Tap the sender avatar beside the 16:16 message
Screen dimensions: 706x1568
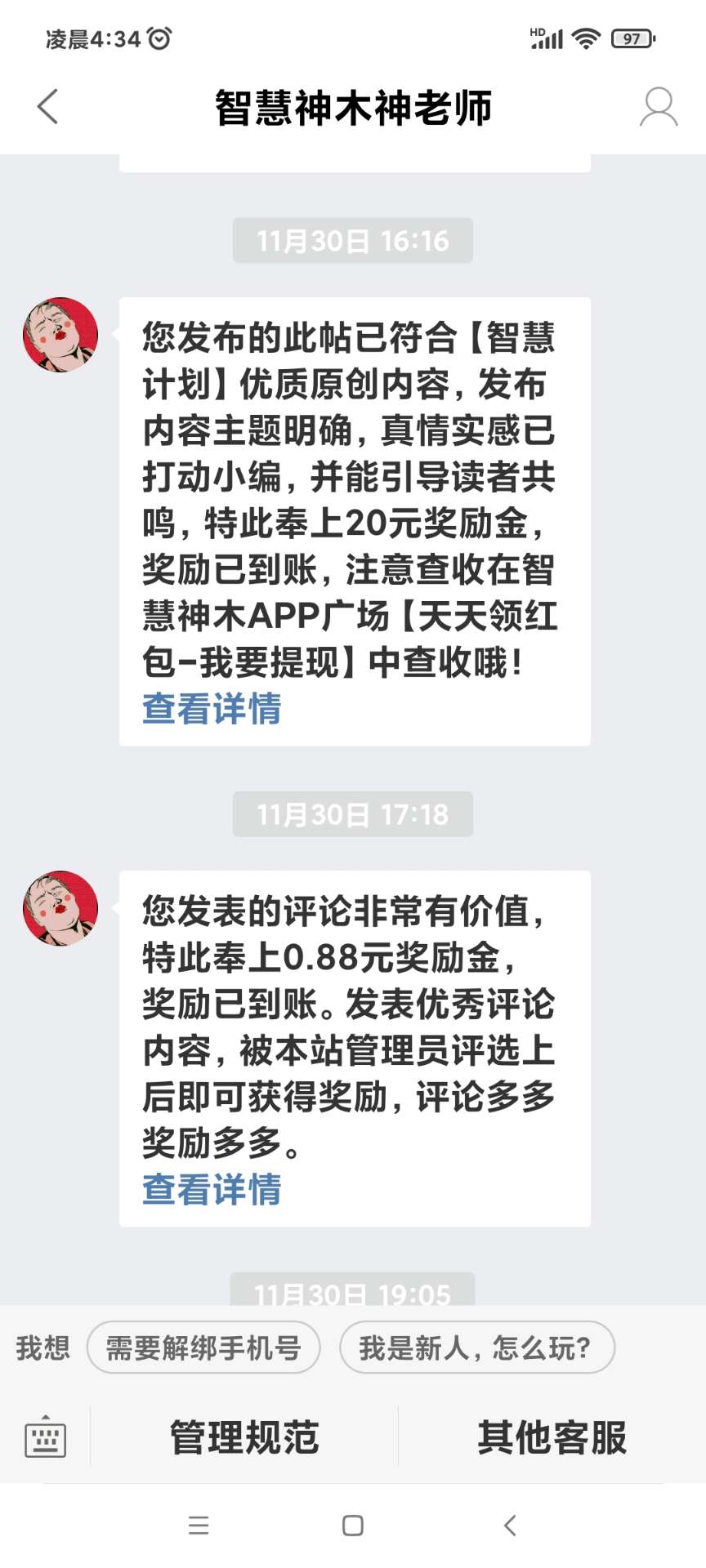60,335
